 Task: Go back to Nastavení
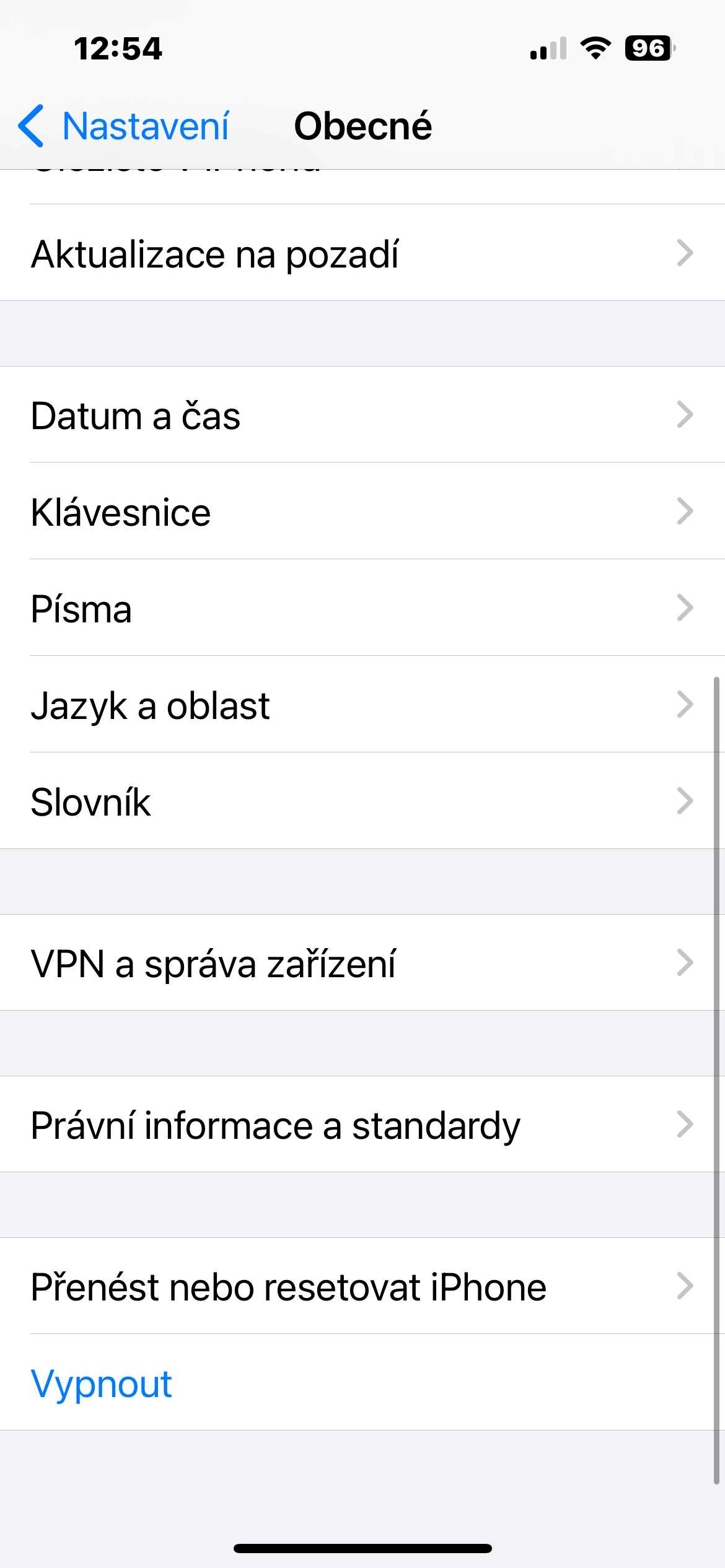pyautogui.click(x=124, y=126)
